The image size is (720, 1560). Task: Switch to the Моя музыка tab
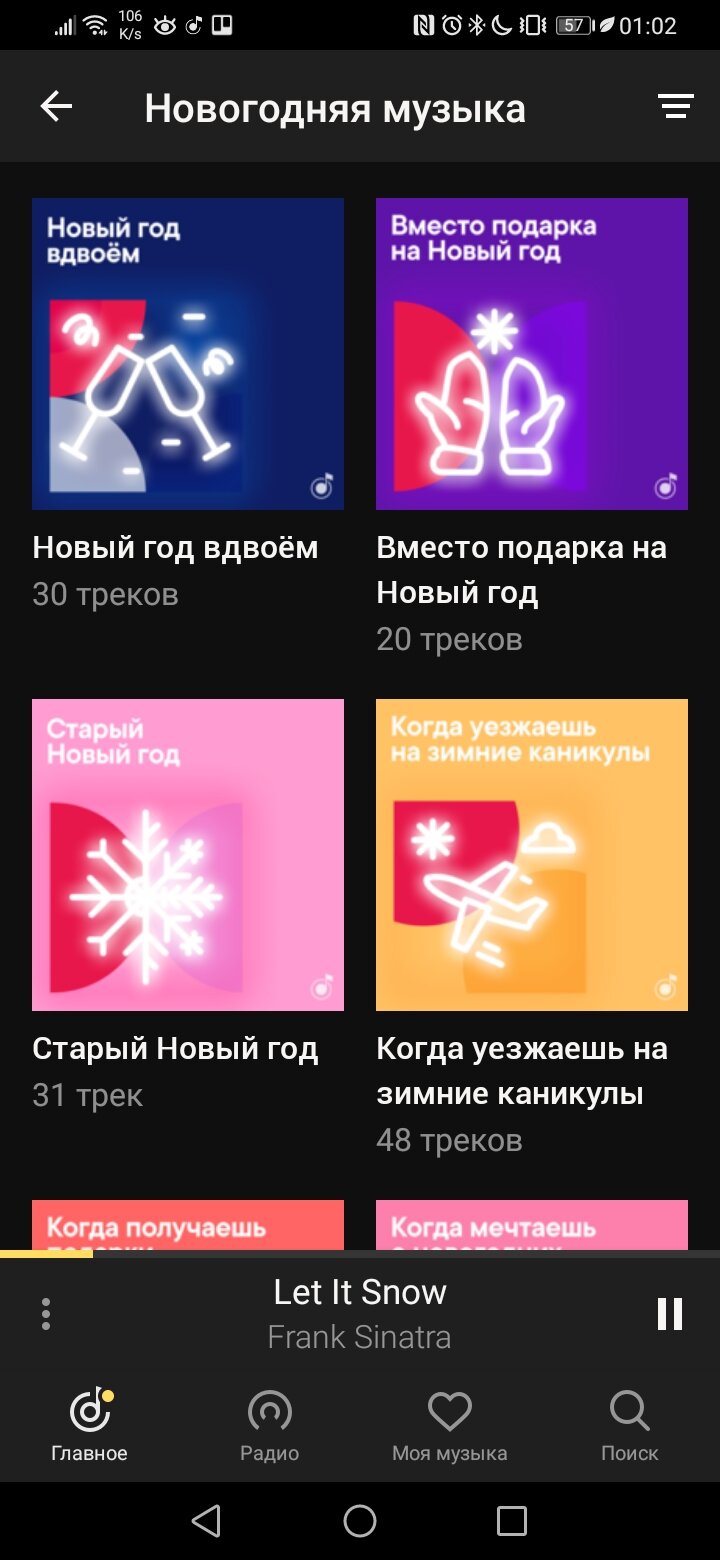[450, 1427]
